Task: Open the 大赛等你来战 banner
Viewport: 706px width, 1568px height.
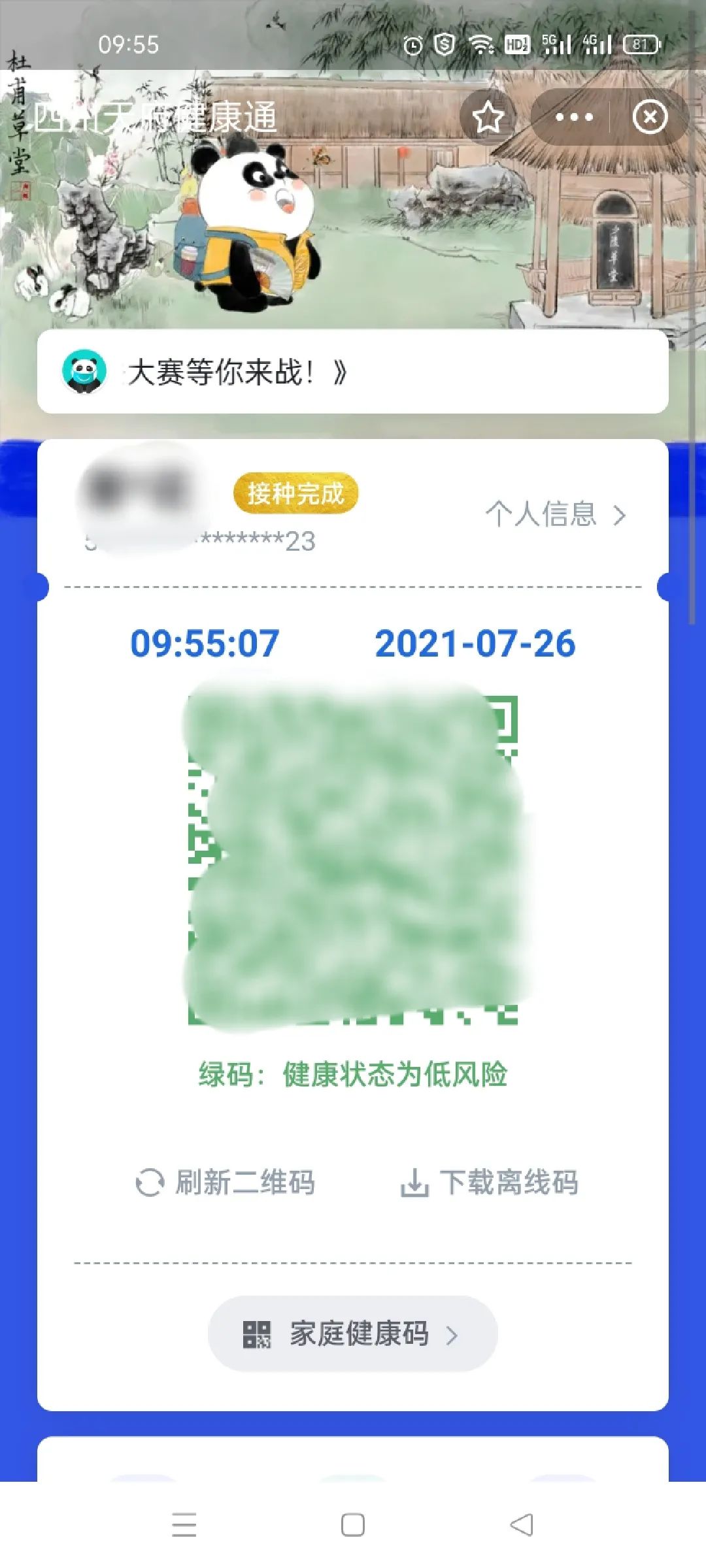Action: tap(352, 372)
